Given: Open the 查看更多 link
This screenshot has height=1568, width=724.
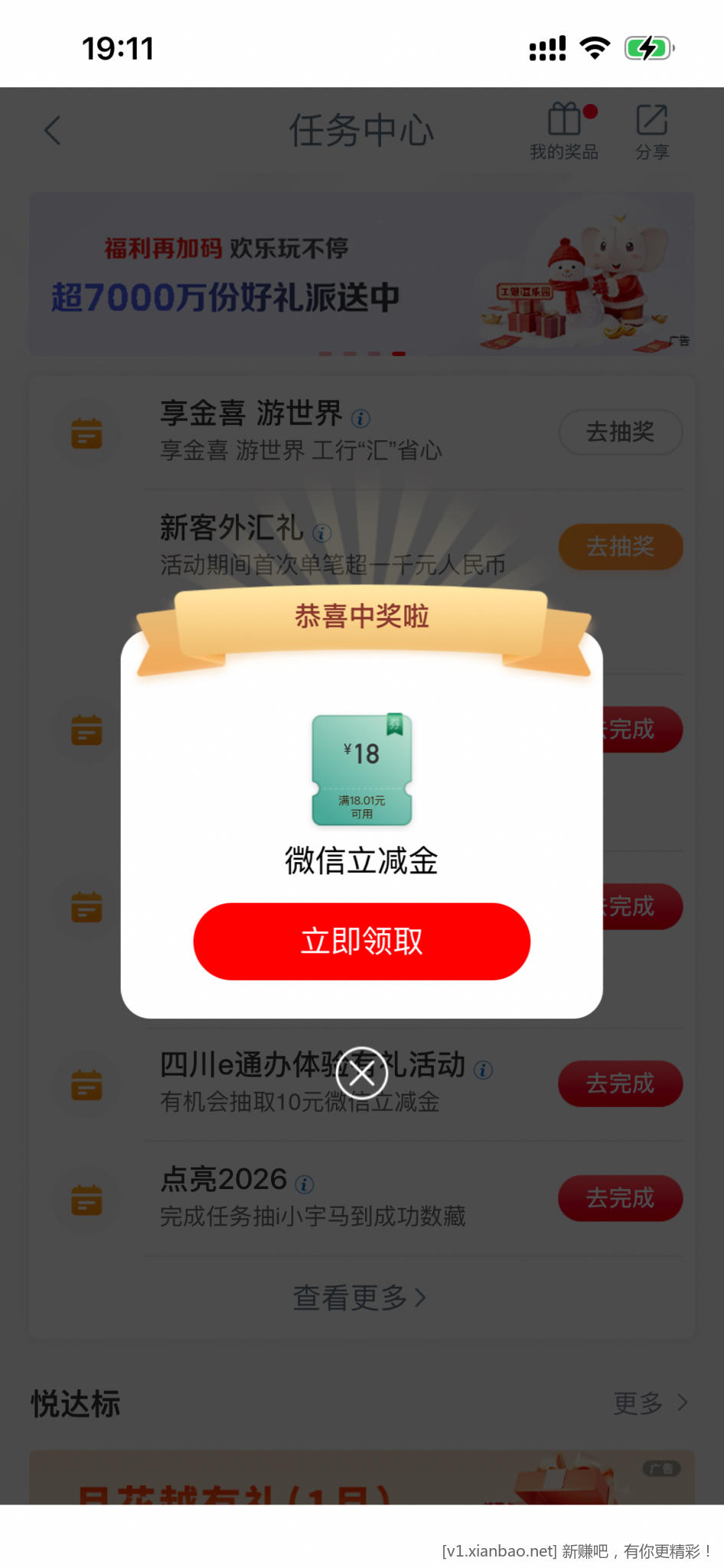Looking at the screenshot, I should tap(360, 1296).
